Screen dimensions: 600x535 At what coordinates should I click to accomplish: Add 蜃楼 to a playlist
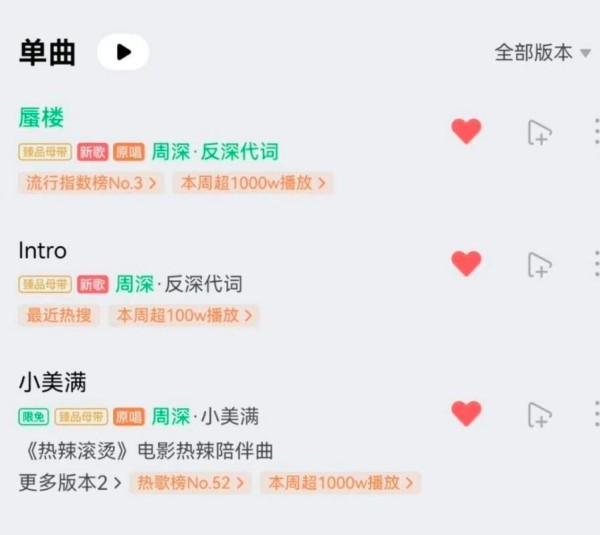(x=539, y=132)
